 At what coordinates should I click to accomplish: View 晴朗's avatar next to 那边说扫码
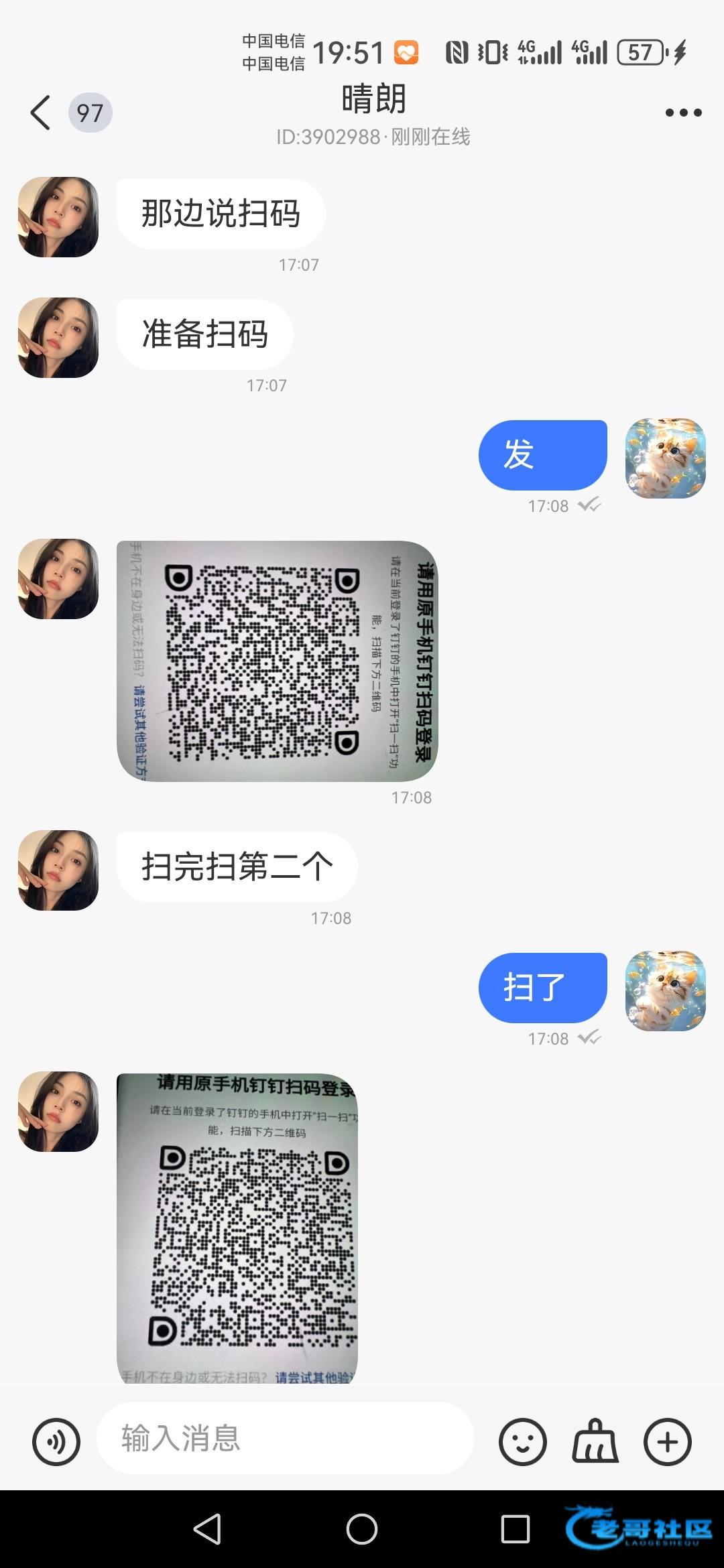tap(58, 217)
